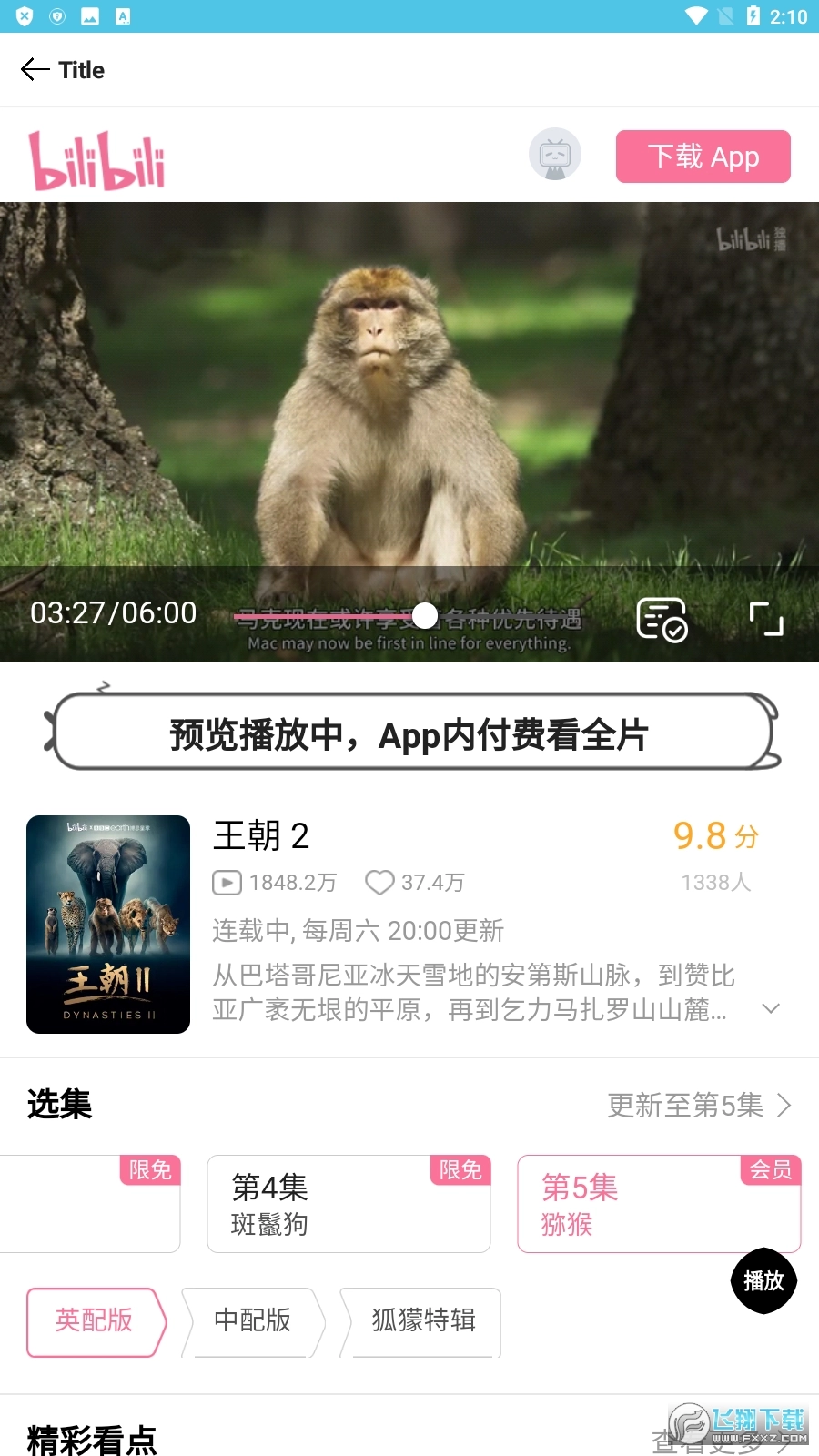
Task: Click the 下载 App button
Action: tap(703, 156)
